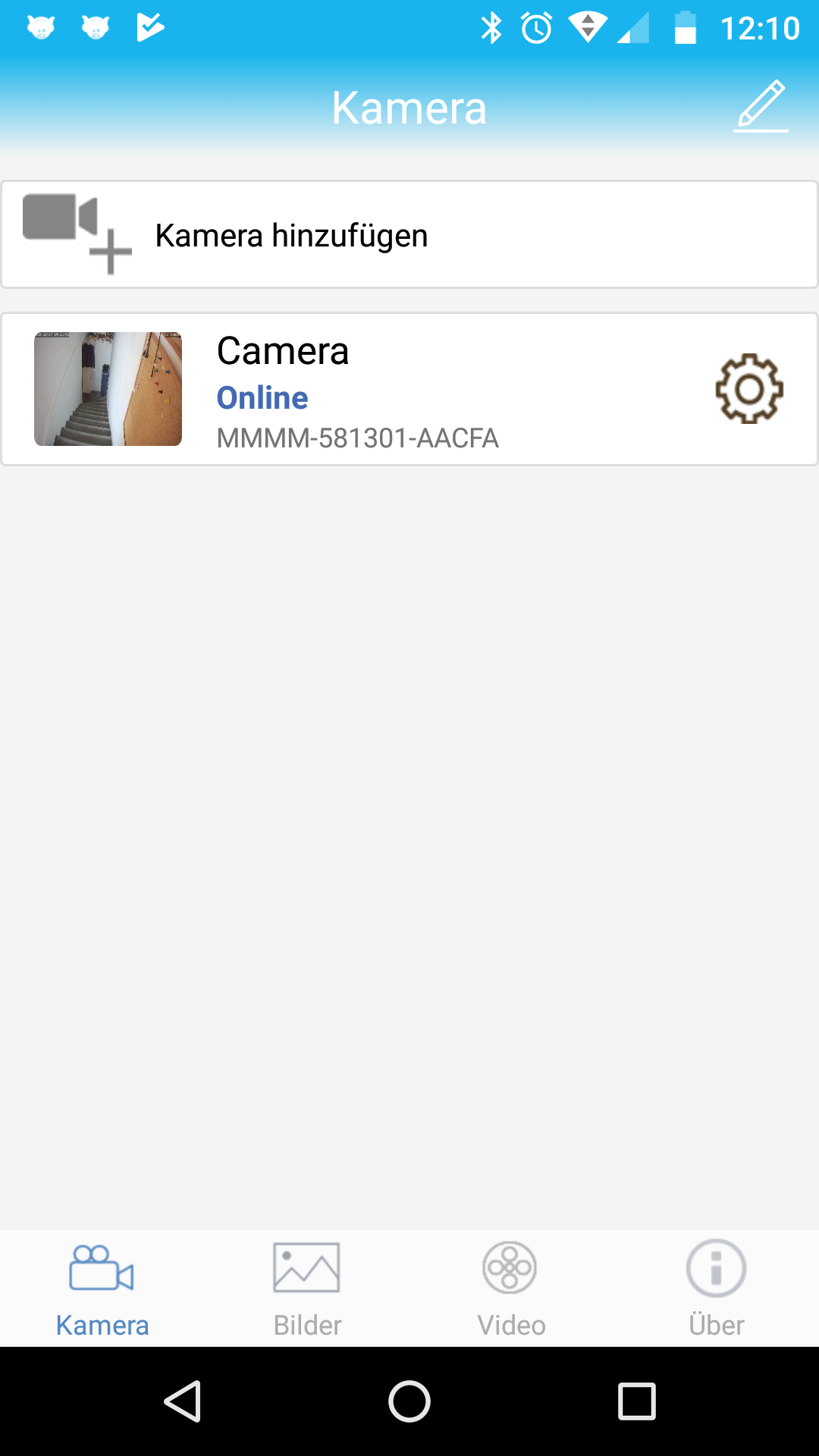Switch to the Video tab
This screenshot has width=819, height=1456.
point(511,1289)
